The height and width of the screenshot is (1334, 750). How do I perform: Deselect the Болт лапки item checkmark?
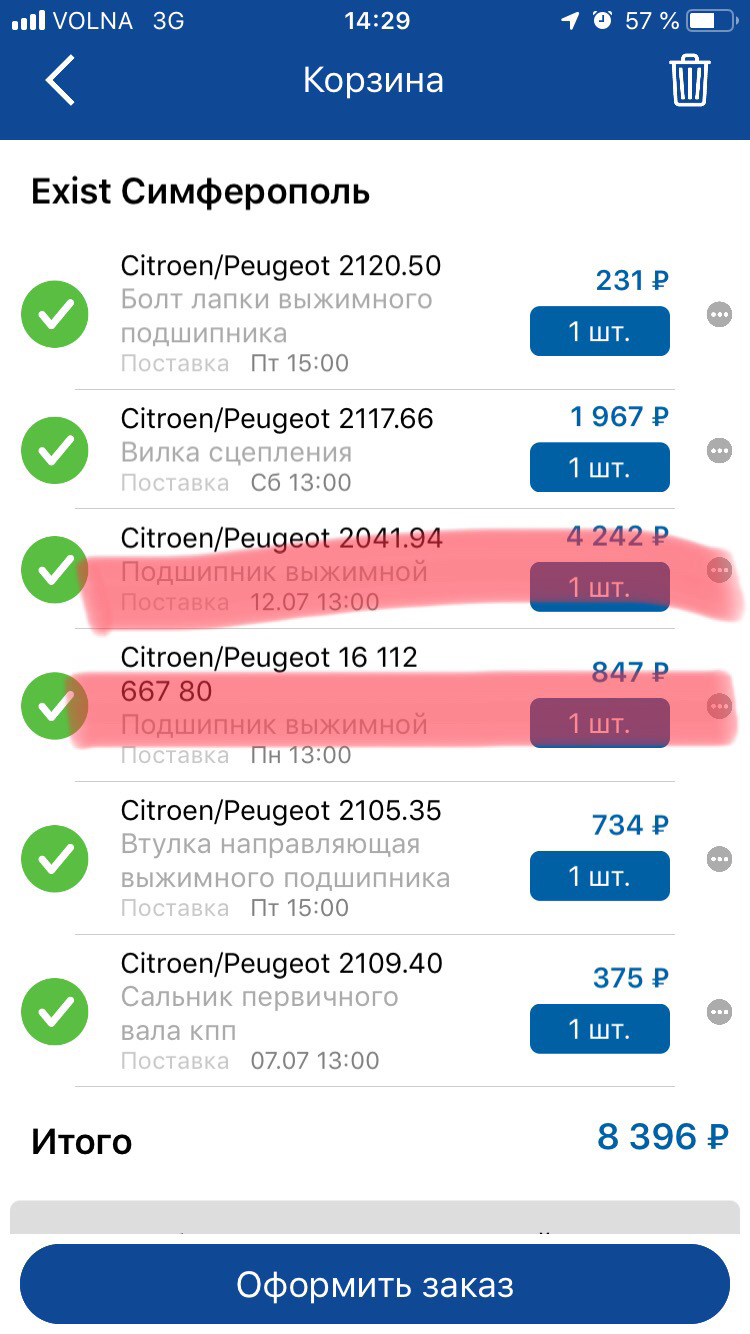(55, 313)
